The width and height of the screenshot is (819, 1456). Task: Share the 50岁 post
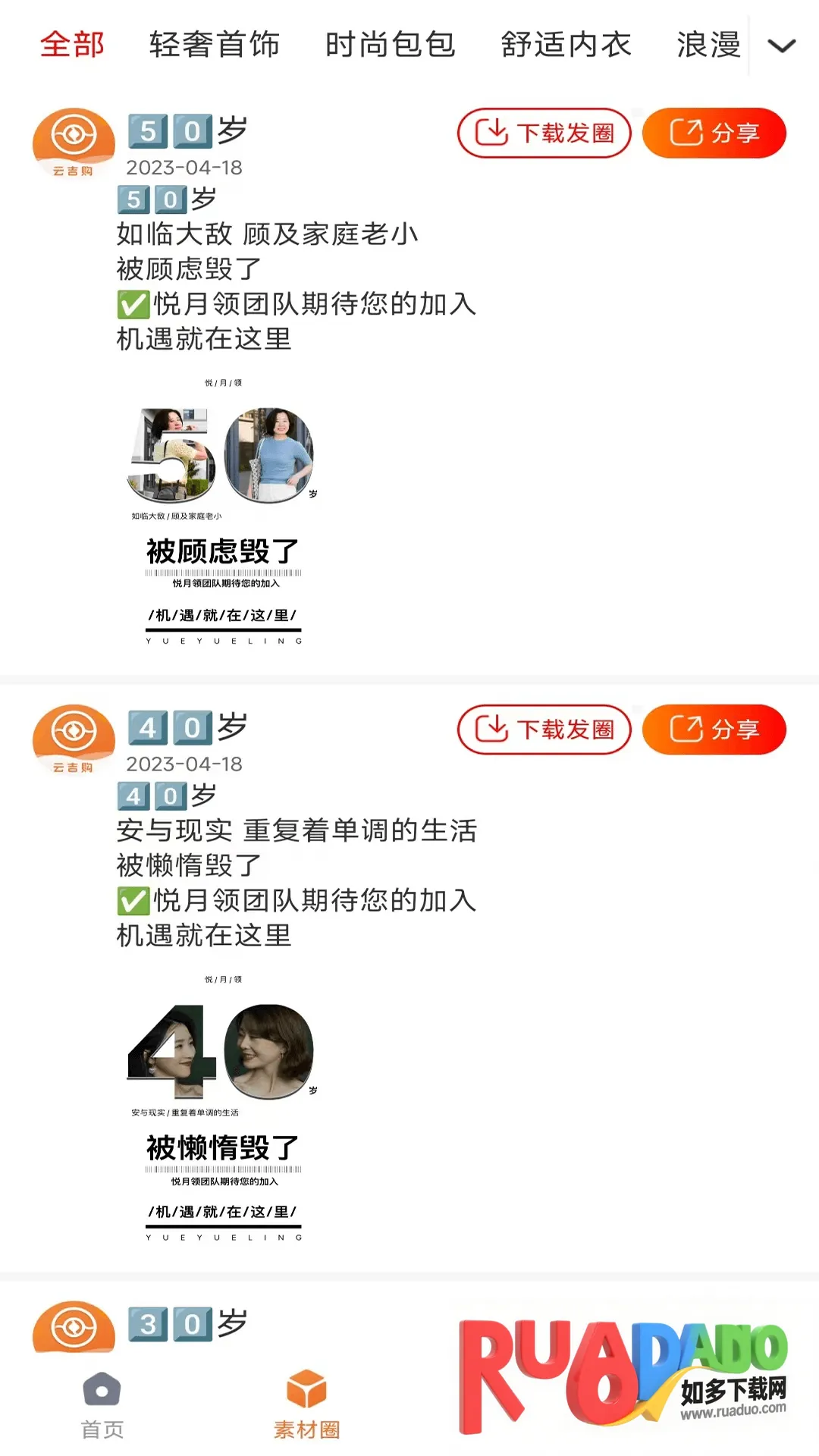point(714,133)
